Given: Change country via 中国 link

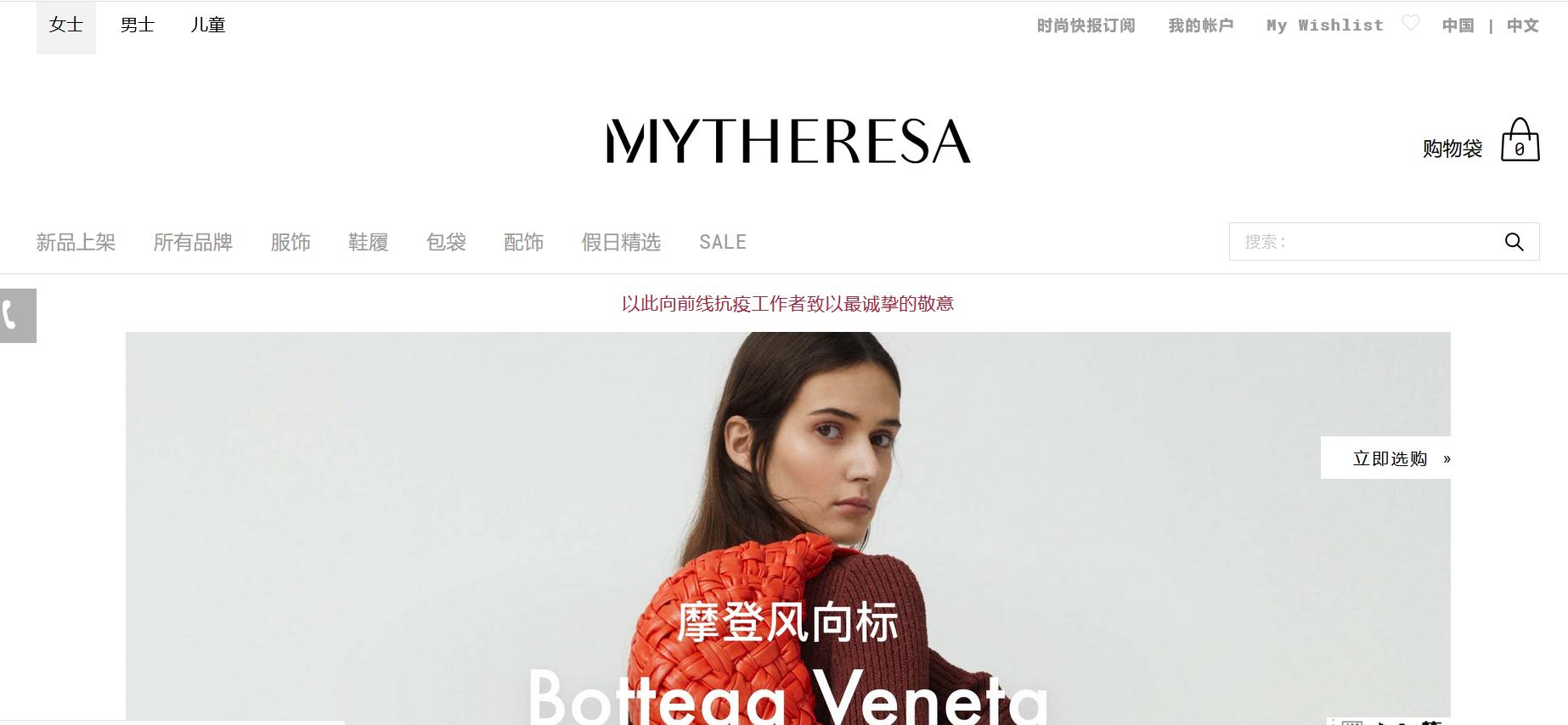Looking at the screenshot, I should point(1458,25).
